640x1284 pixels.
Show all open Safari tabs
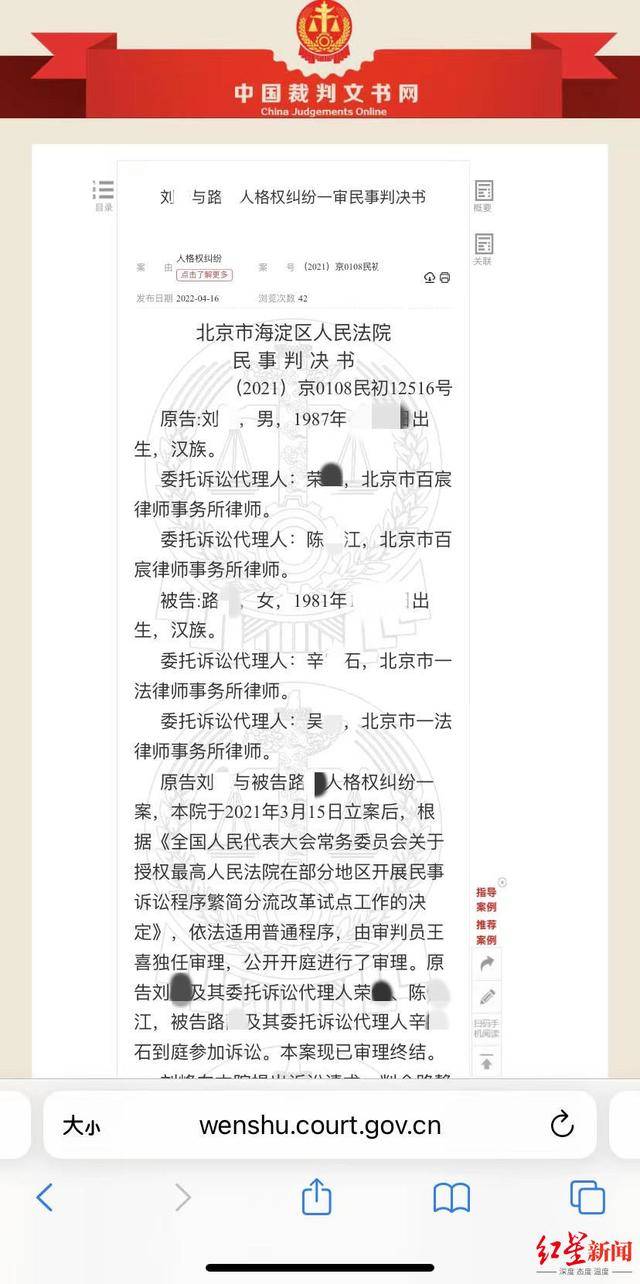click(587, 1197)
